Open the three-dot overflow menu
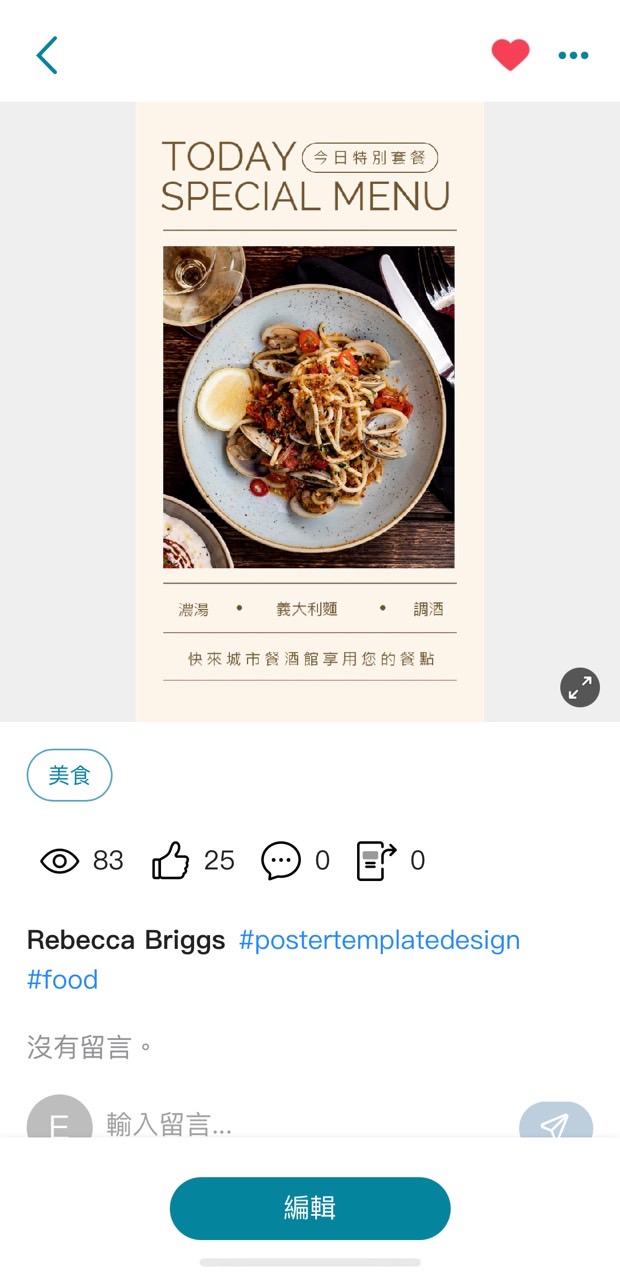 click(x=573, y=55)
